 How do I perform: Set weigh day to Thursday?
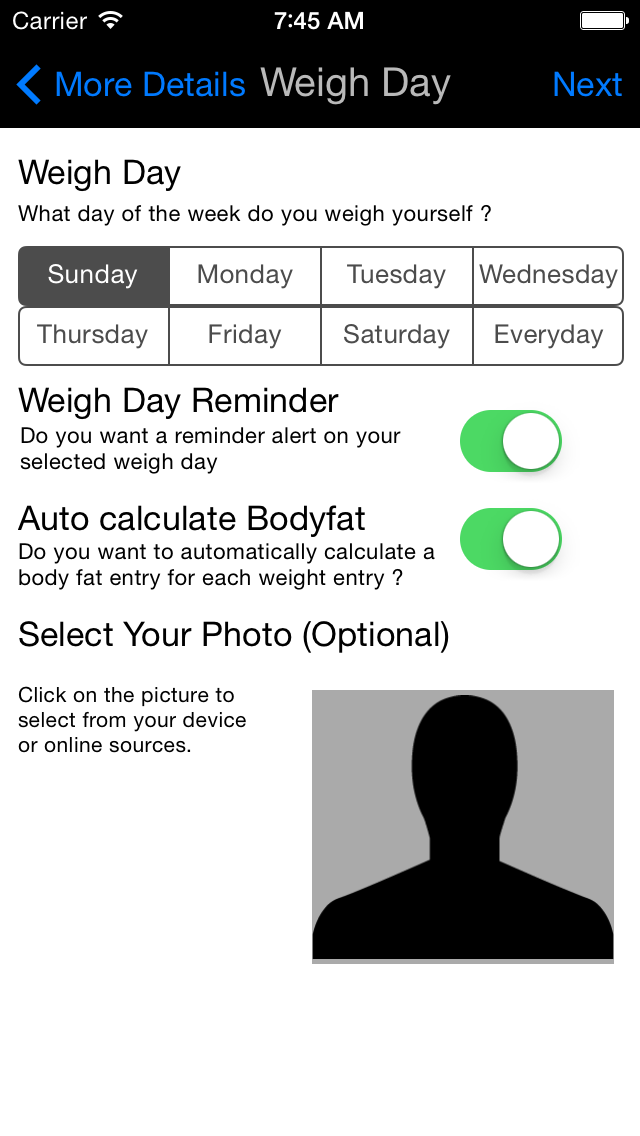coord(94,335)
